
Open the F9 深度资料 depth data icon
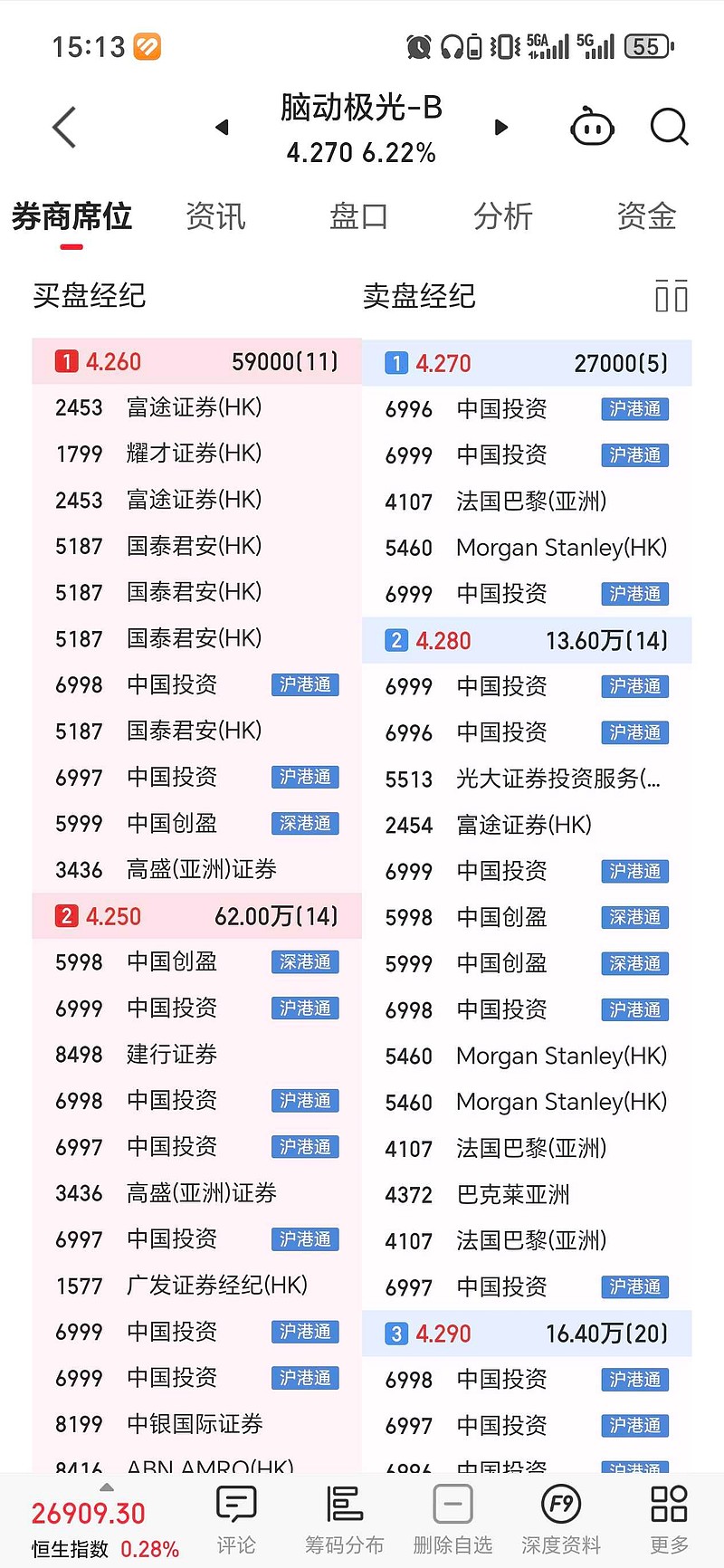pos(560,1516)
